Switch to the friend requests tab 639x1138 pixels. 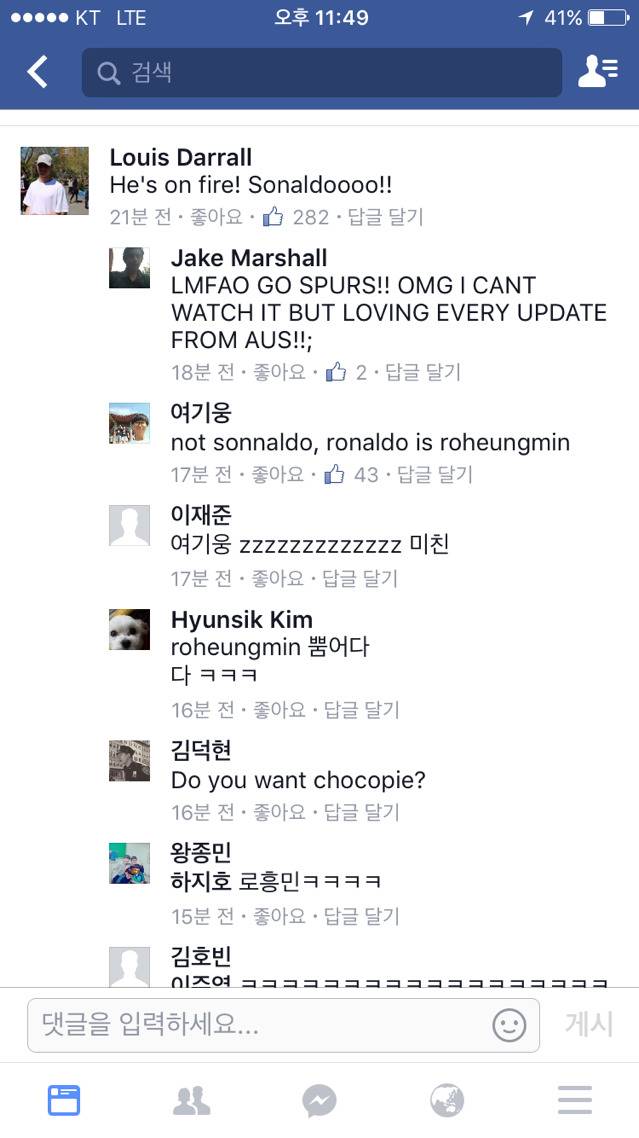(191, 1101)
